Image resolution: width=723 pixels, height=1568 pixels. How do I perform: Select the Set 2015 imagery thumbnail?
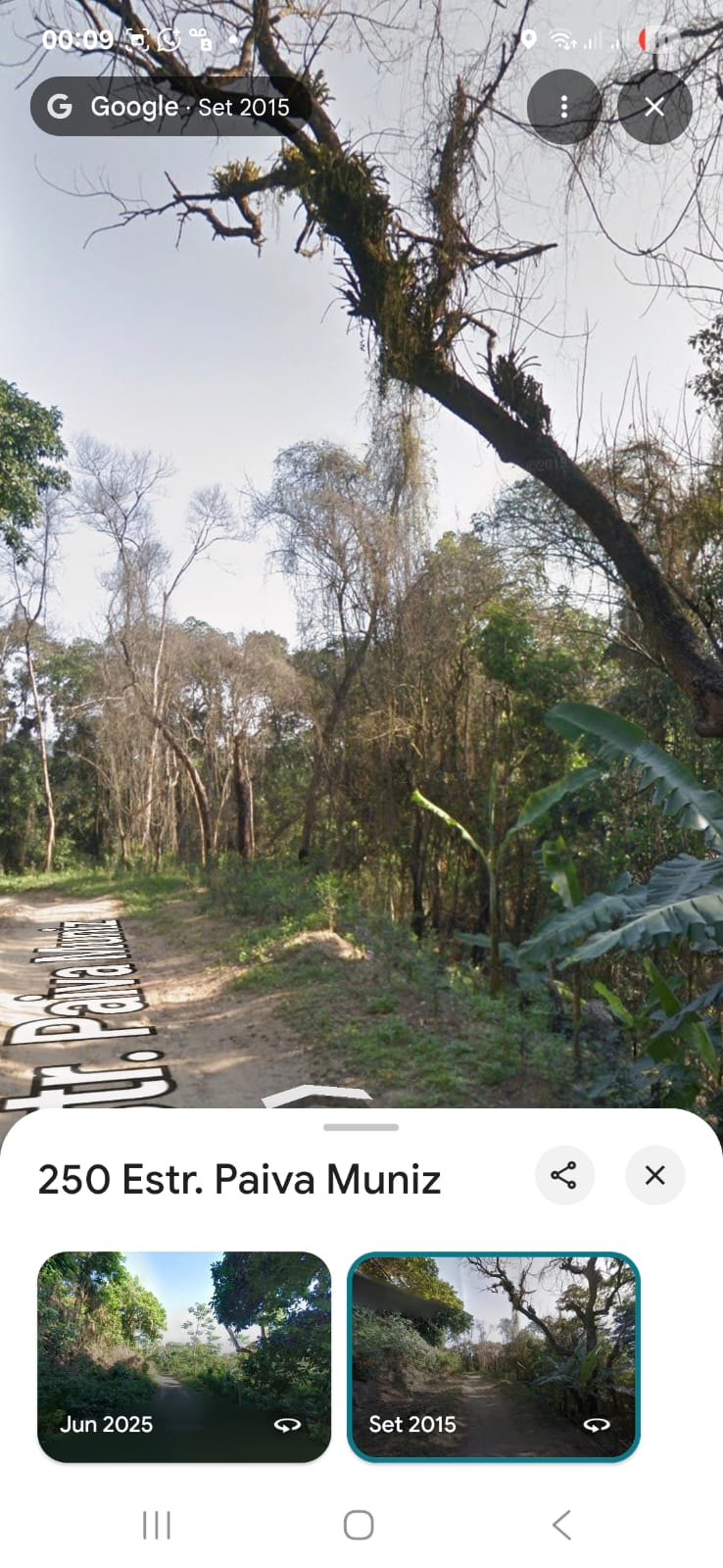[493, 1356]
